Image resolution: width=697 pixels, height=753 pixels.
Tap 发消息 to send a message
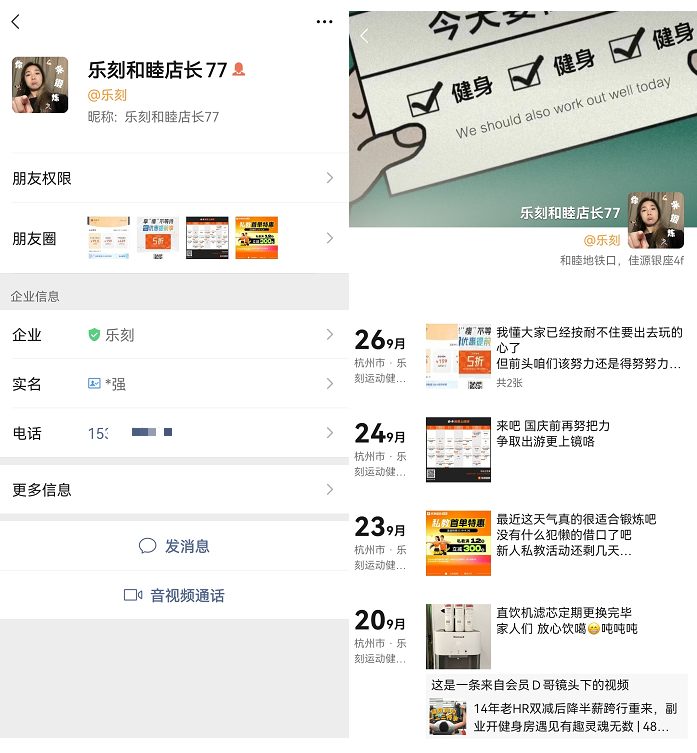[x=174, y=546]
